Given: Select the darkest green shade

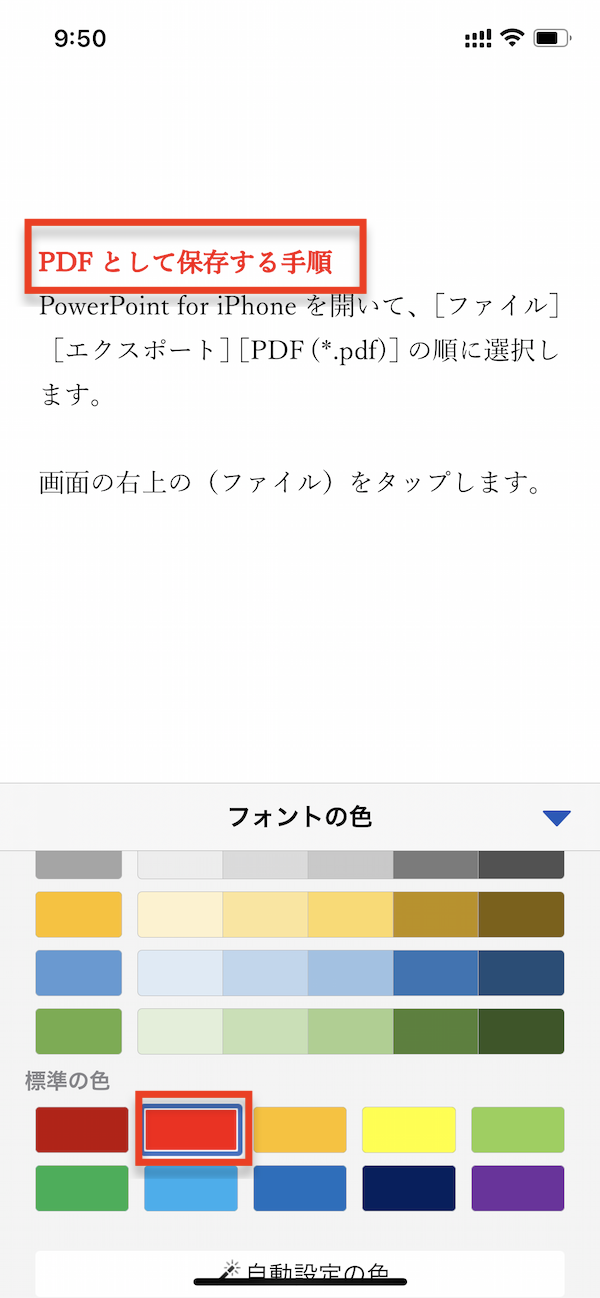Looking at the screenshot, I should click(x=521, y=1031).
